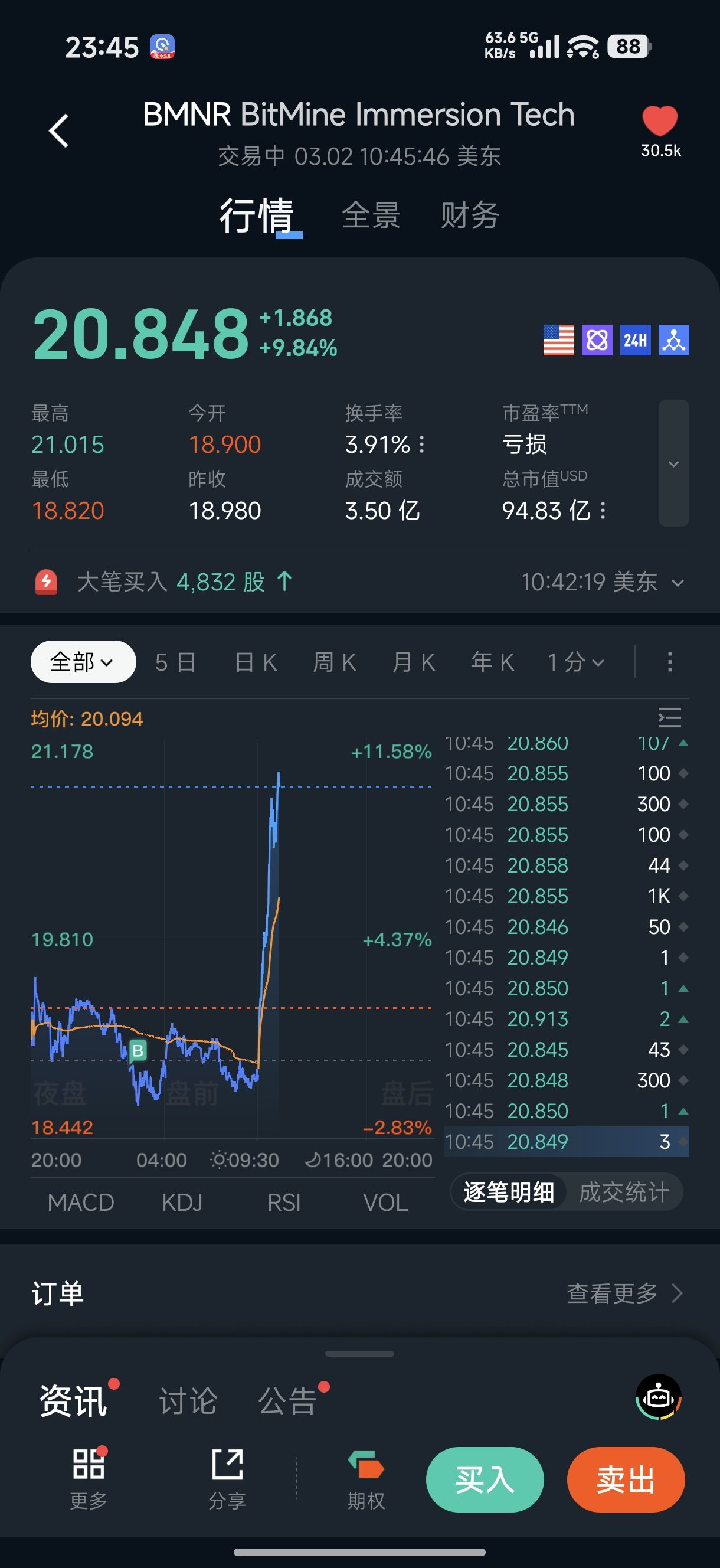720x1568 pixels.
Task: Select the 5日 chart period
Action: 175,662
